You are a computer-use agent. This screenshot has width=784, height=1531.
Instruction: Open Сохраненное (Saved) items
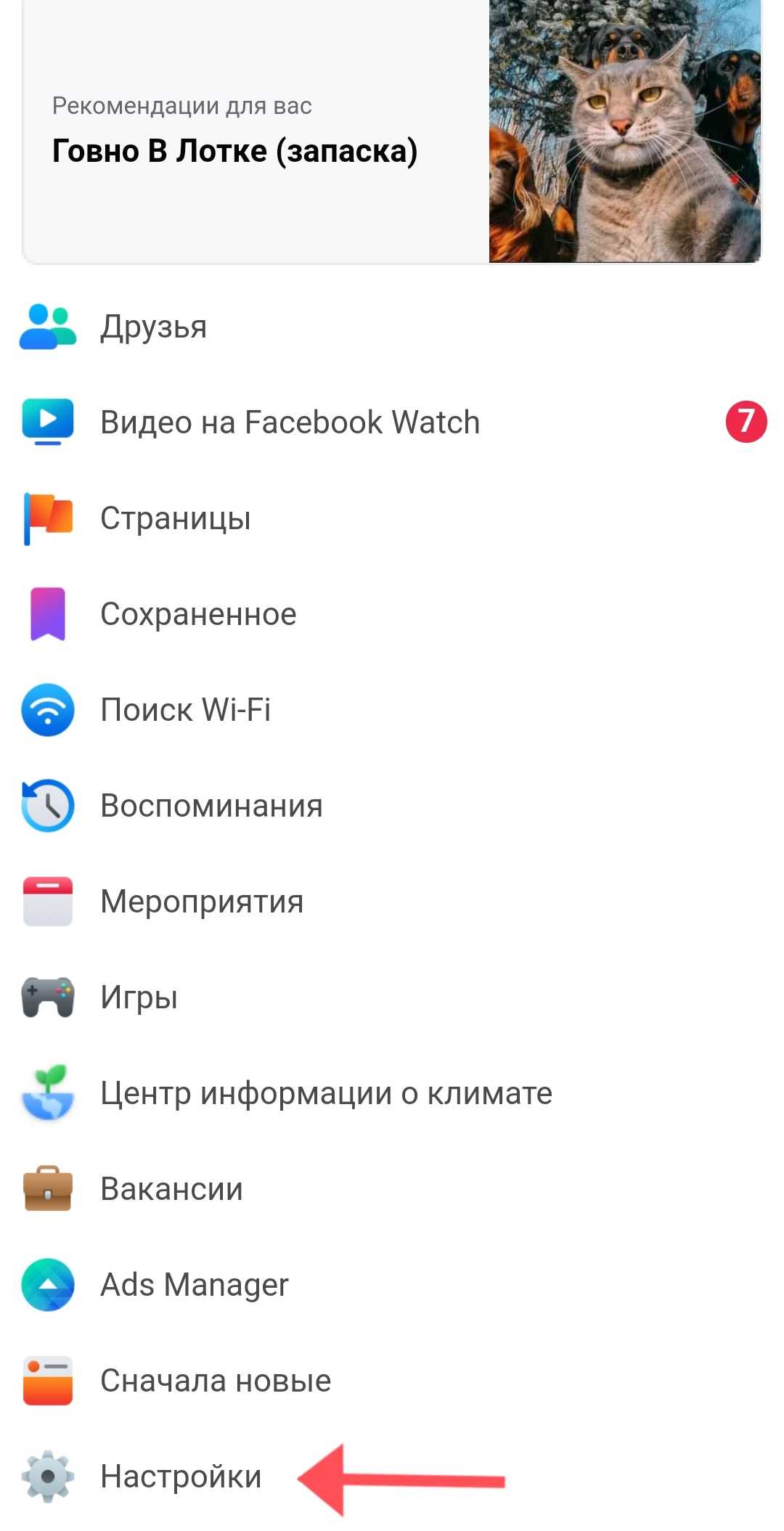(x=198, y=614)
